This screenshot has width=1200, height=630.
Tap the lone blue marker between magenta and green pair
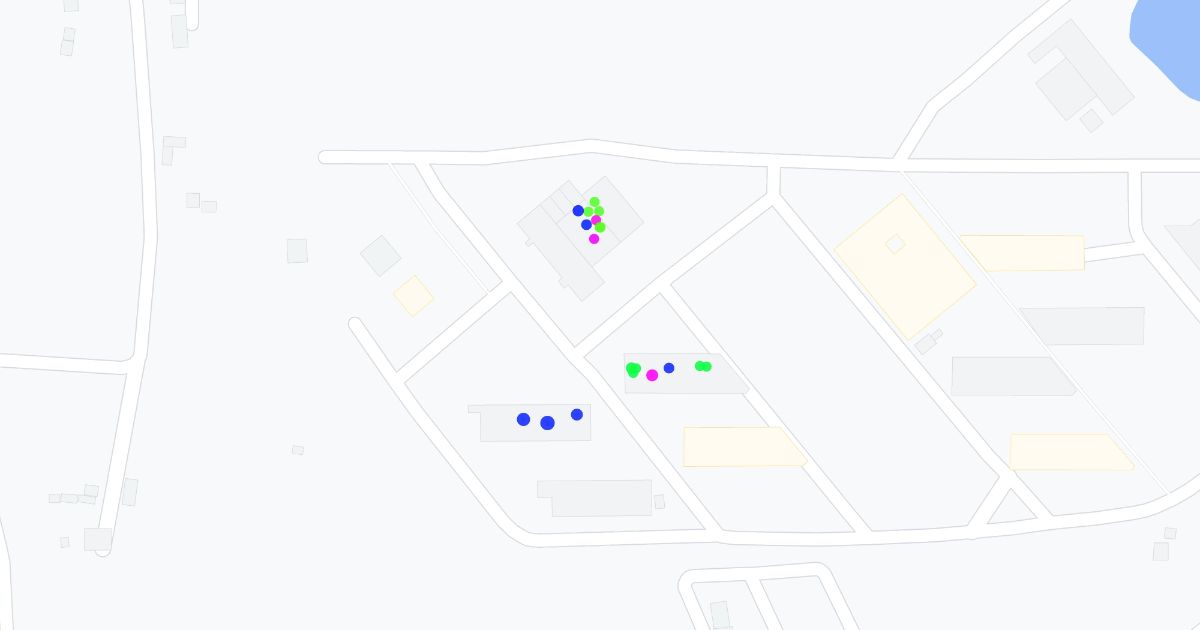(x=669, y=368)
